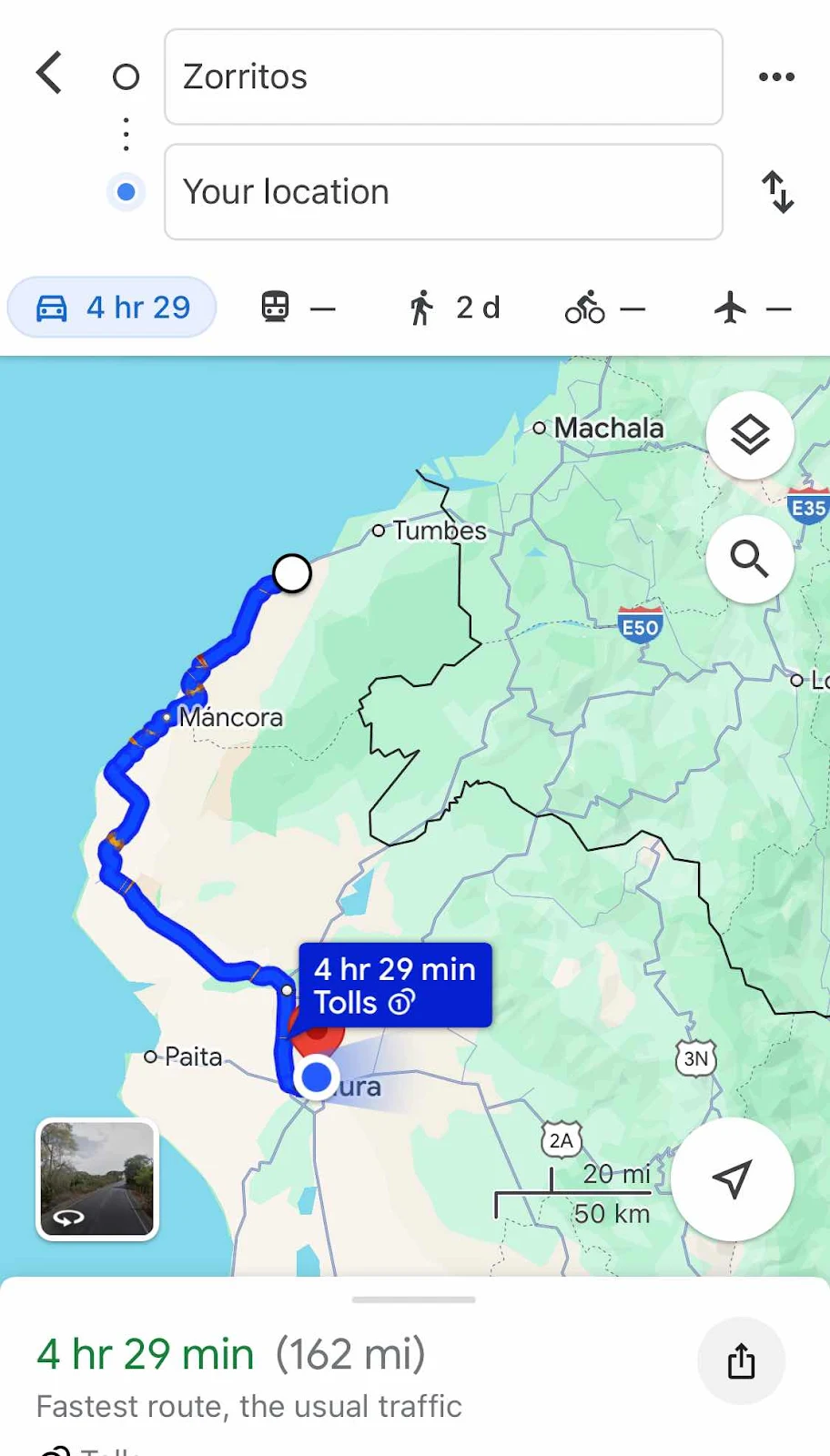Open the map layers button

pos(750,435)
